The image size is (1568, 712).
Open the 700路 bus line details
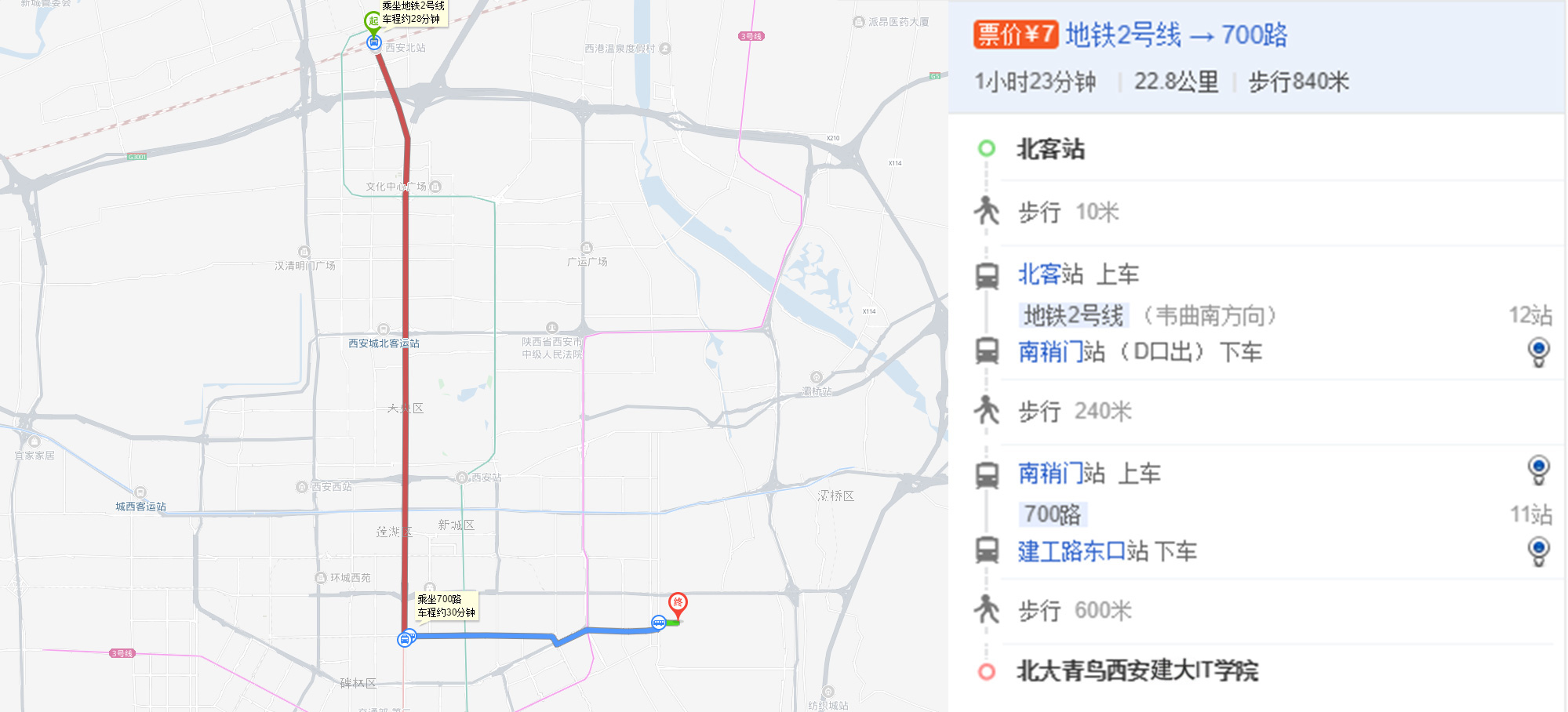point(1053,515)
